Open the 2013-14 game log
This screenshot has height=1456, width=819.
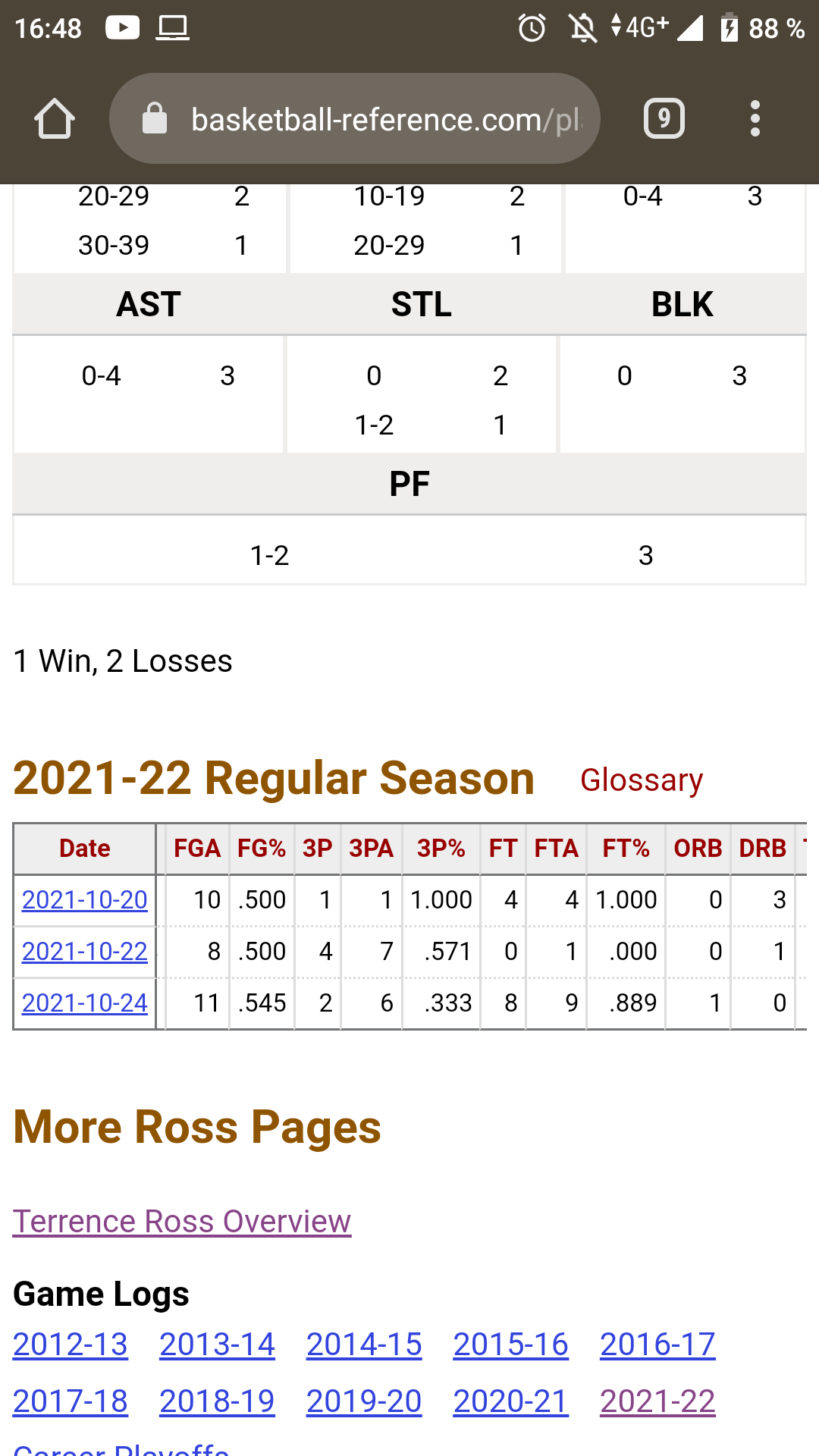pyautogui.click(x=217, y=1345)
